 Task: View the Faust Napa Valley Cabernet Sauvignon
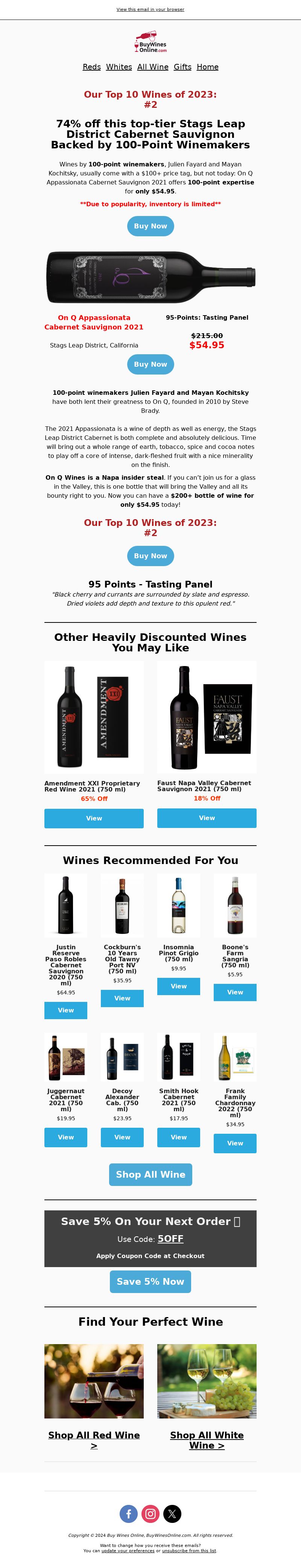(x=207, y=817)
